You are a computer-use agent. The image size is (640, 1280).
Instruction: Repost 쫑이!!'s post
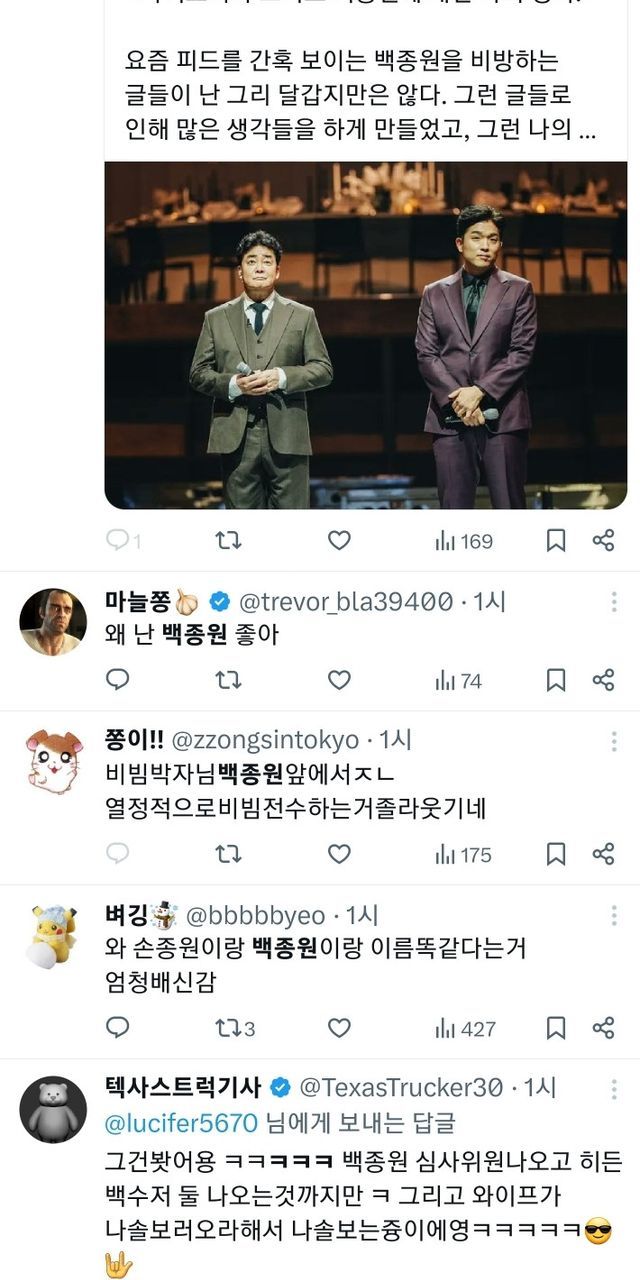[229, 854]
